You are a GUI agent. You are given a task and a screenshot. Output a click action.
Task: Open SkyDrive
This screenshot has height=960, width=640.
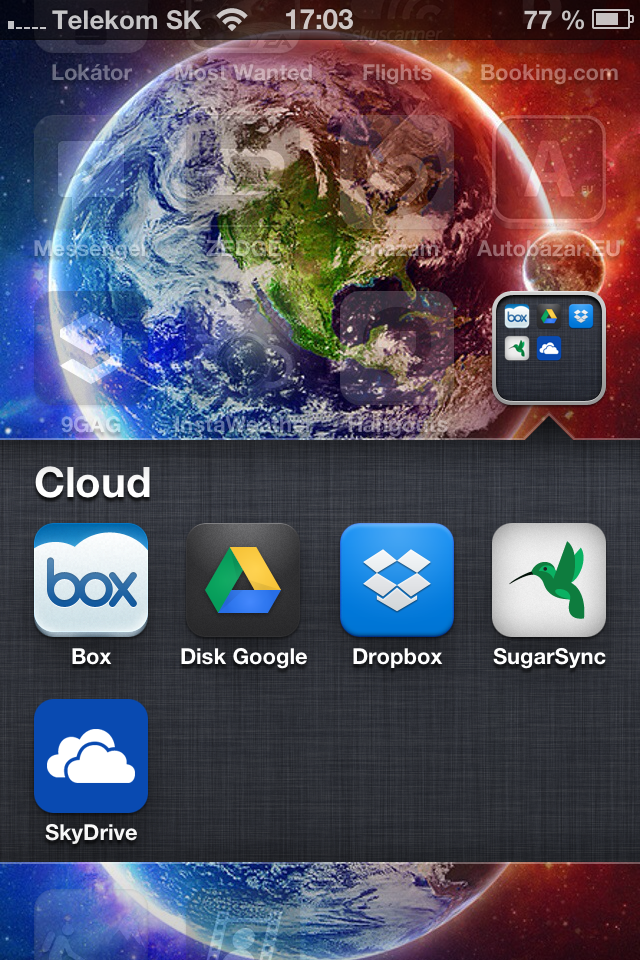click(x=91, y=756)
